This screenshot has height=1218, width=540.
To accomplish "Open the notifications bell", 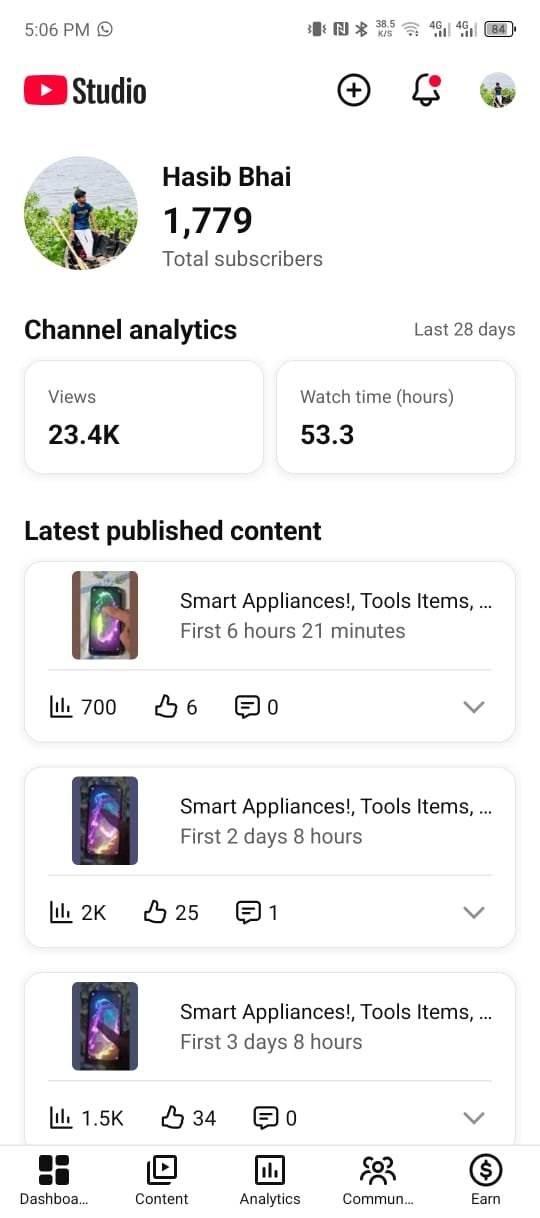I will coord(426,90).
